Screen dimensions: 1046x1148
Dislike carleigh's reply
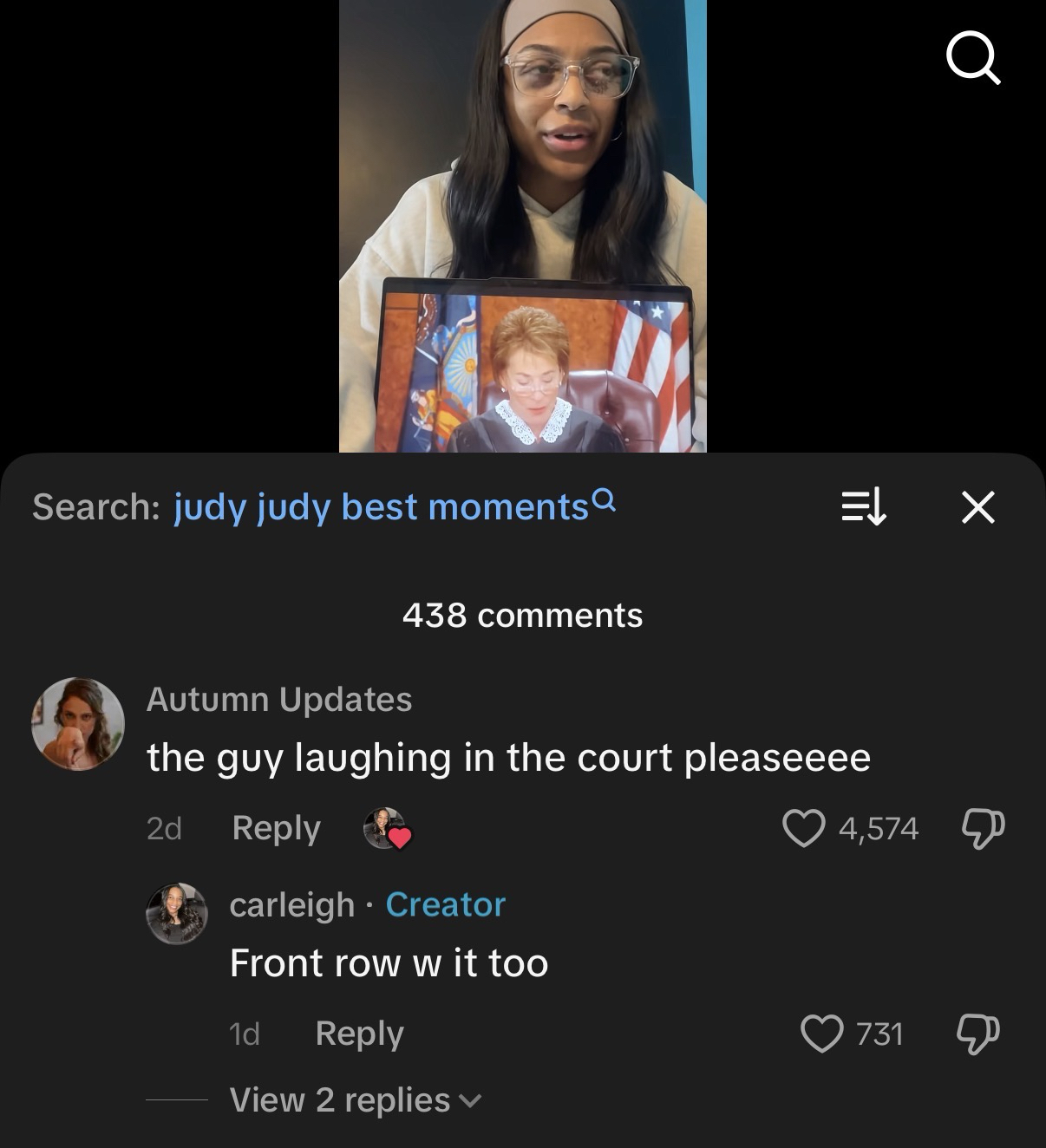[977, 1034]
